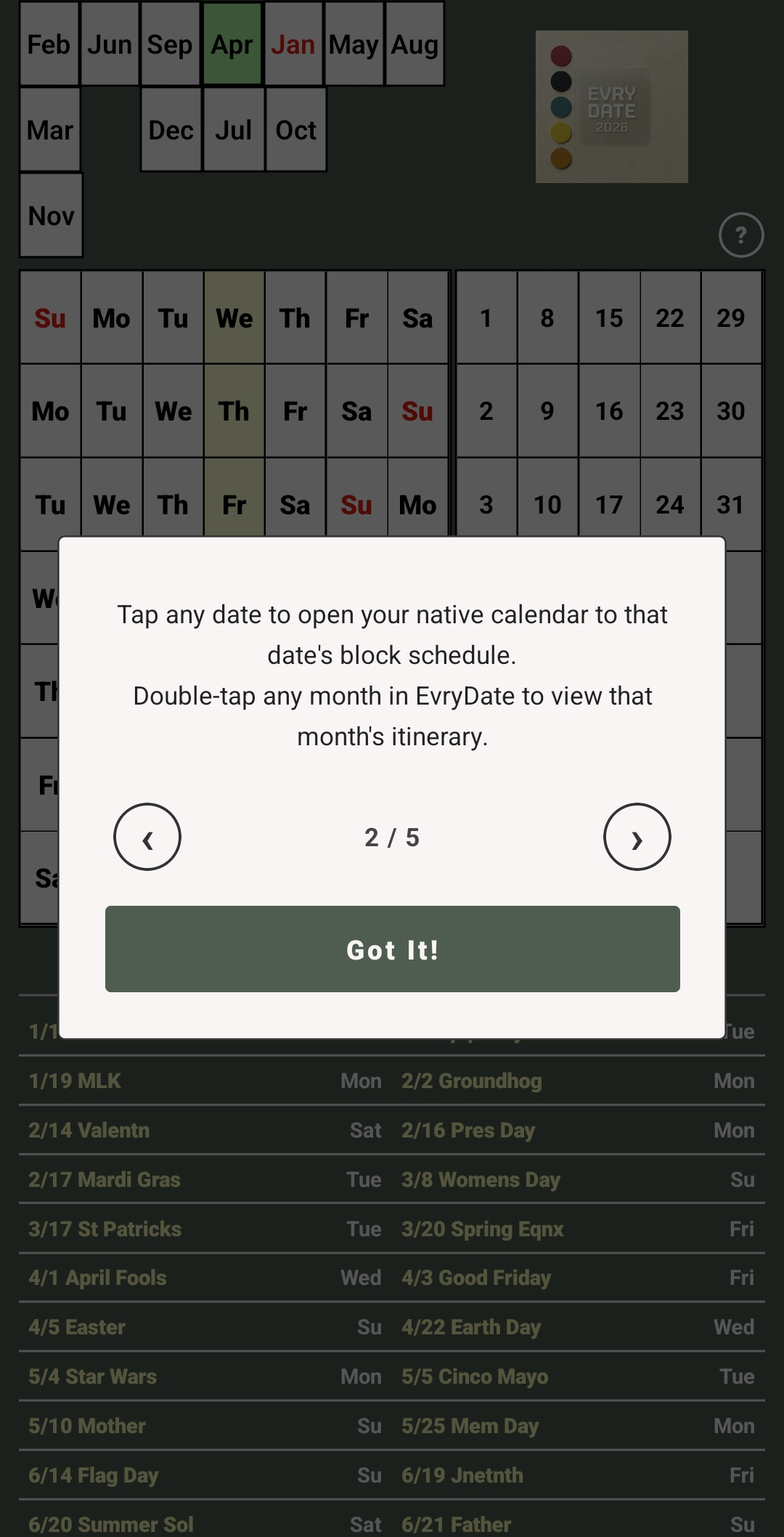Tap date 15 in the grid
The image size is (784, 1537).
(x=608, y=318)
